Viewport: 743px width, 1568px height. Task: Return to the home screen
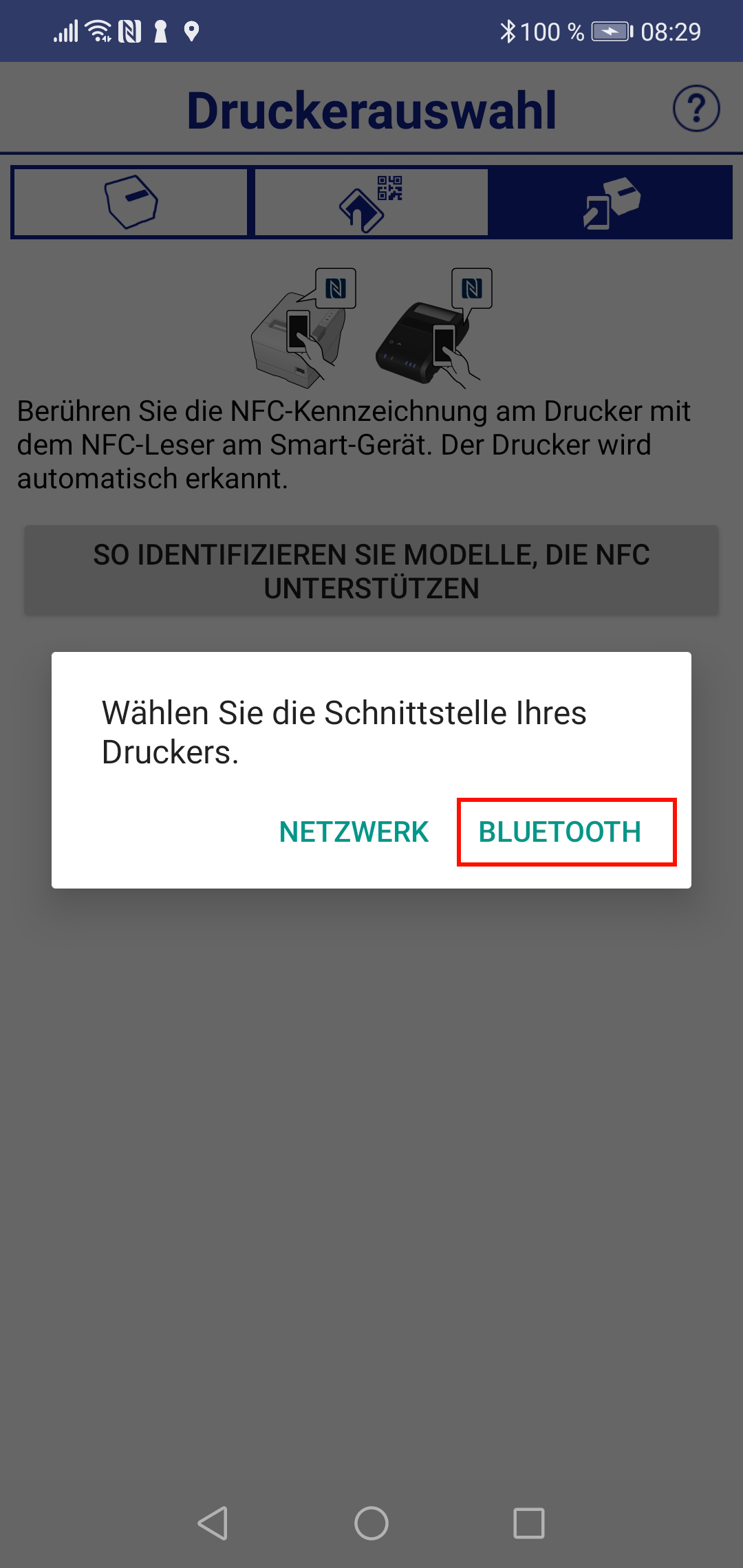click(371, 1523)
